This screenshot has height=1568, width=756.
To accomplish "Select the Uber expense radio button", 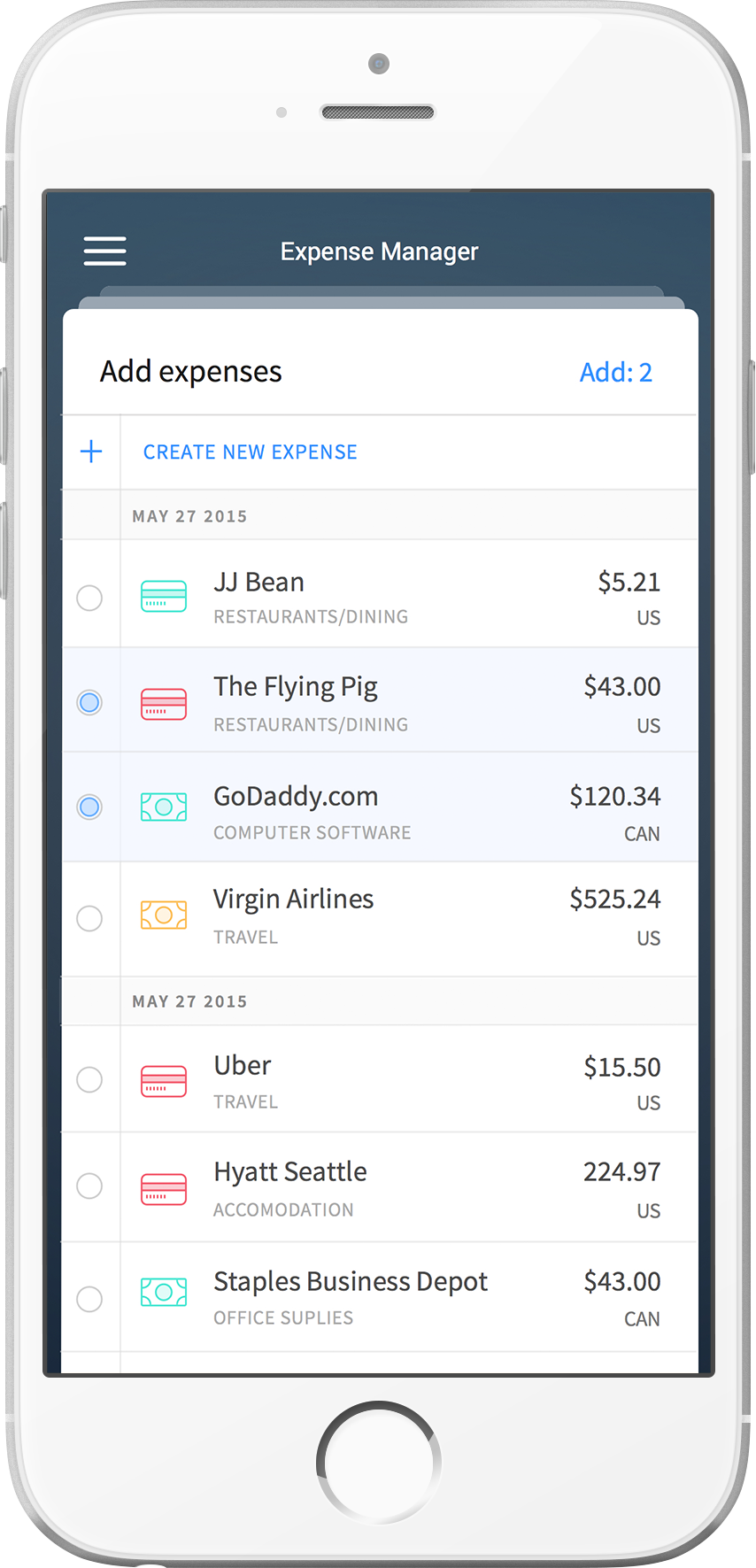I will pyautogui.click(x=89, y=1079).
